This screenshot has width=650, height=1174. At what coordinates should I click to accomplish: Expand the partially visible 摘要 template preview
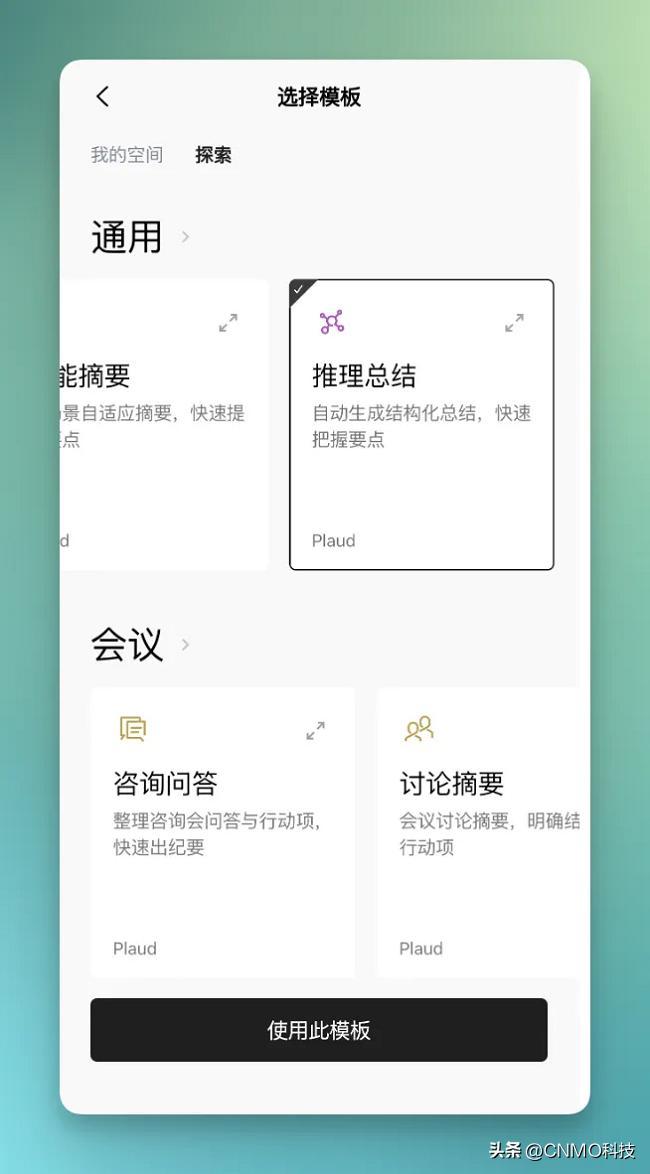pyautogui.click(x=228, y=323)
